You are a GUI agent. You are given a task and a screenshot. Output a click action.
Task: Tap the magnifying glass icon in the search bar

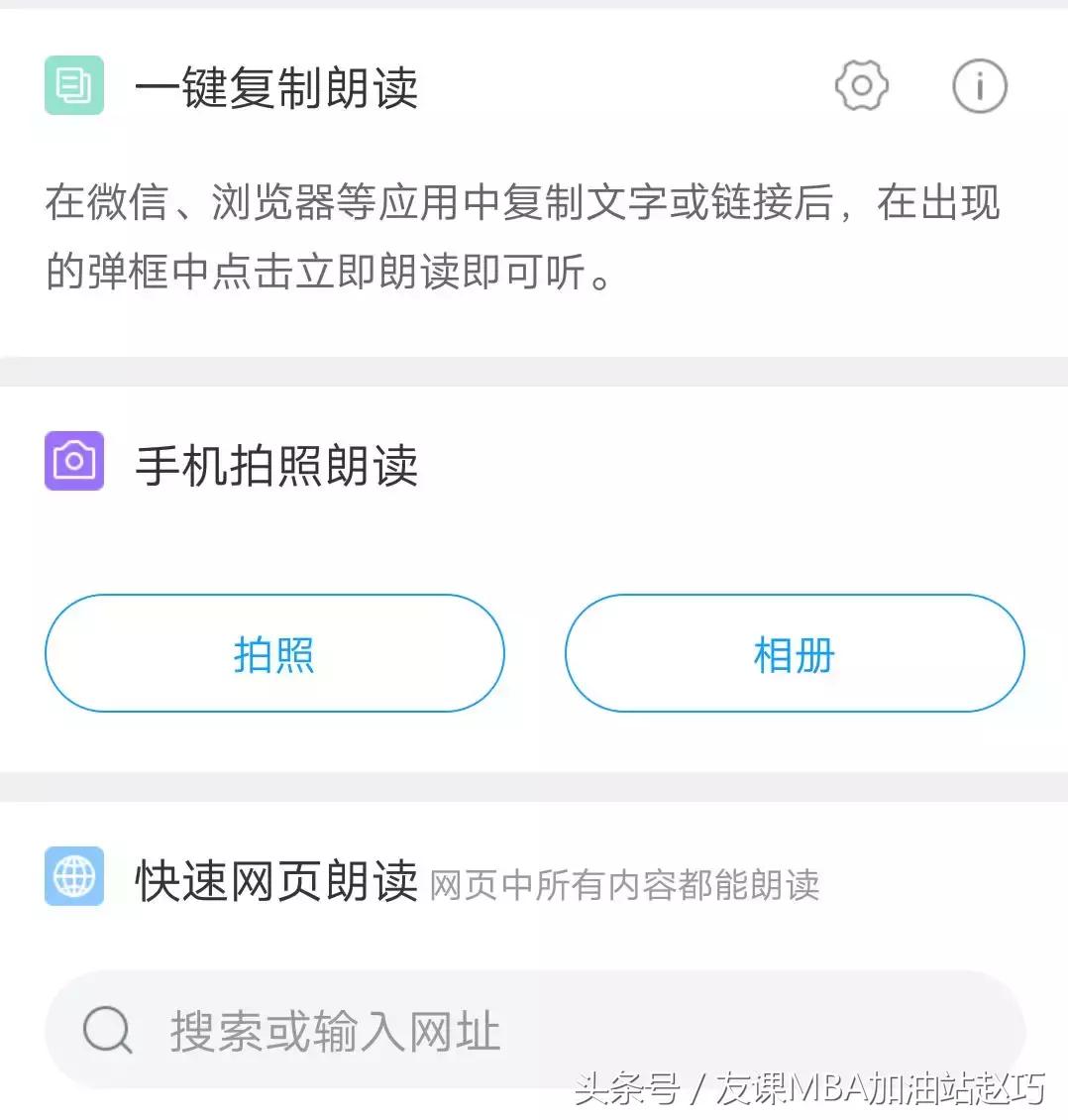click(x=109, y=1031)
